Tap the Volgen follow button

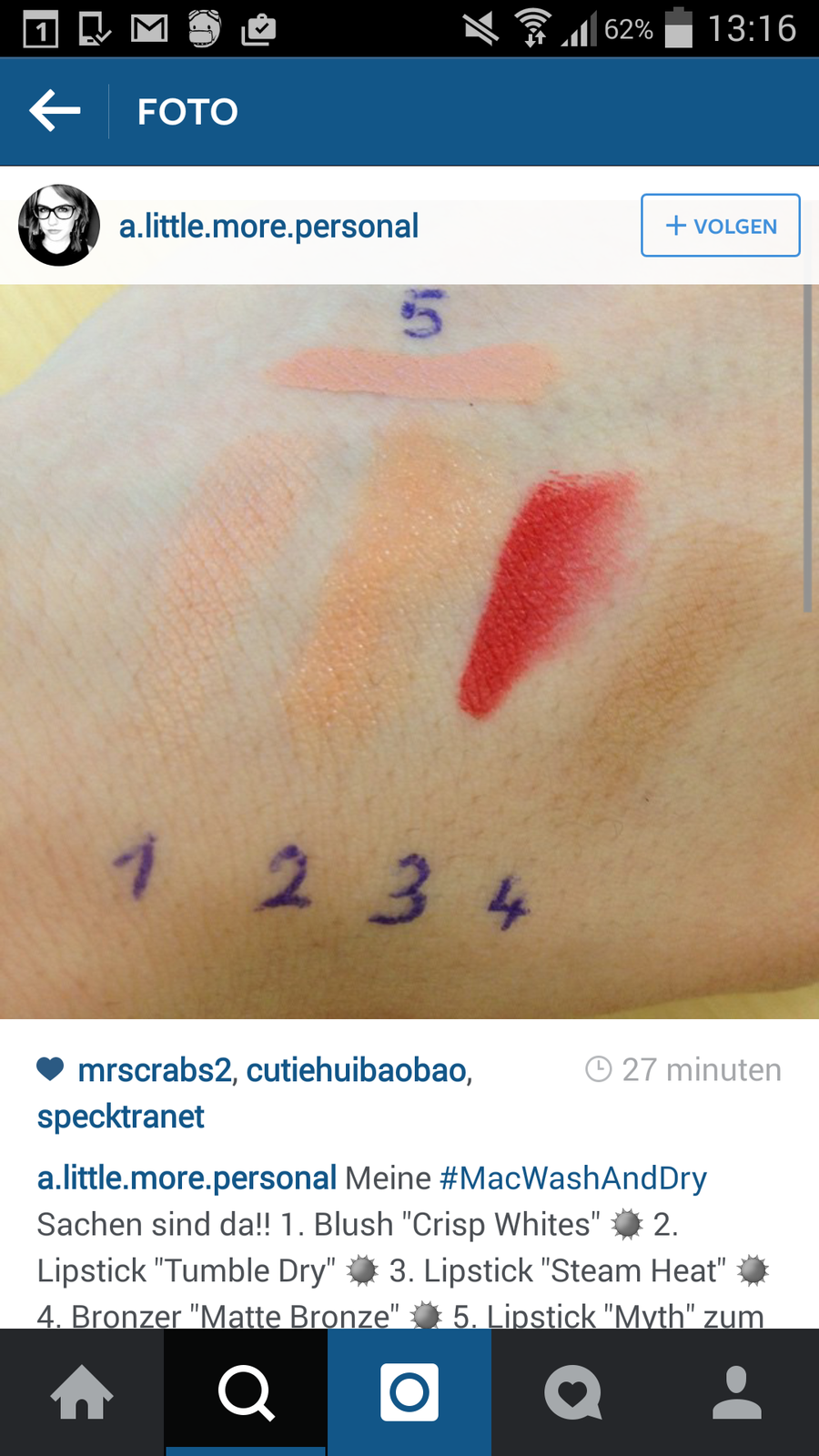720,226
